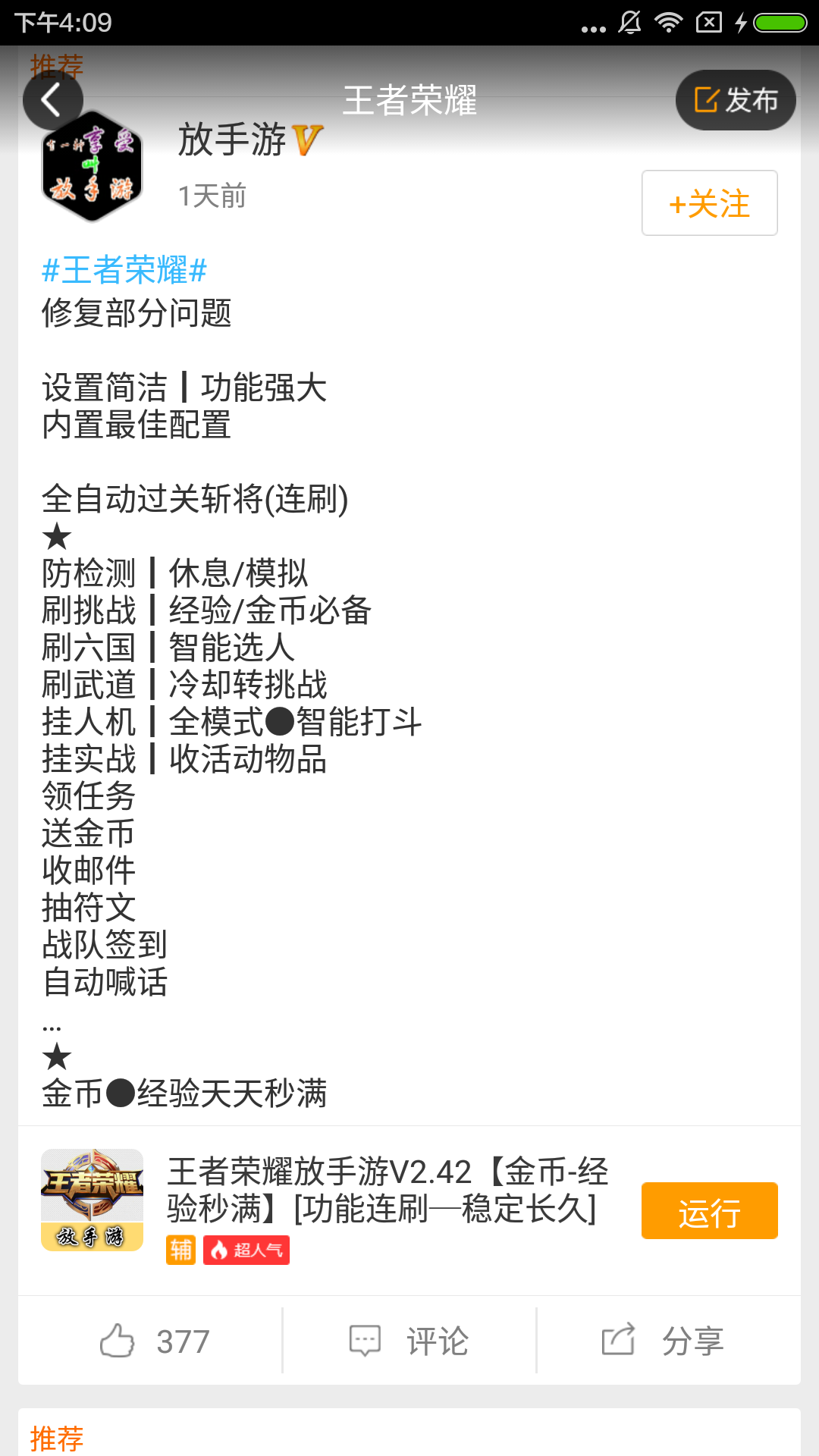Go back using the top-left arrow

click(x=52, y=100)
